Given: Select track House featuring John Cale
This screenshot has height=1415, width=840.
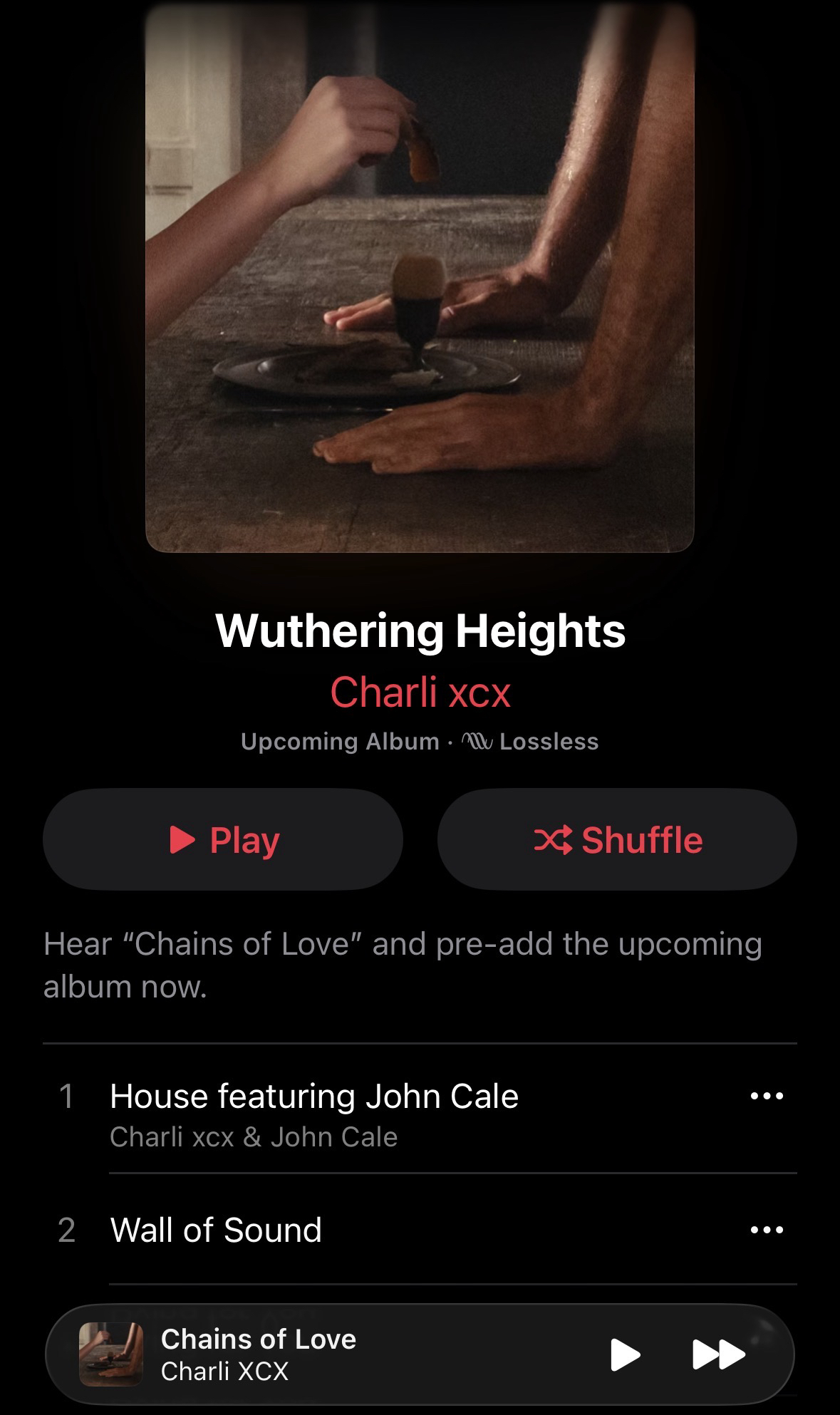Looking at the screenshot, I should 314,1097.
